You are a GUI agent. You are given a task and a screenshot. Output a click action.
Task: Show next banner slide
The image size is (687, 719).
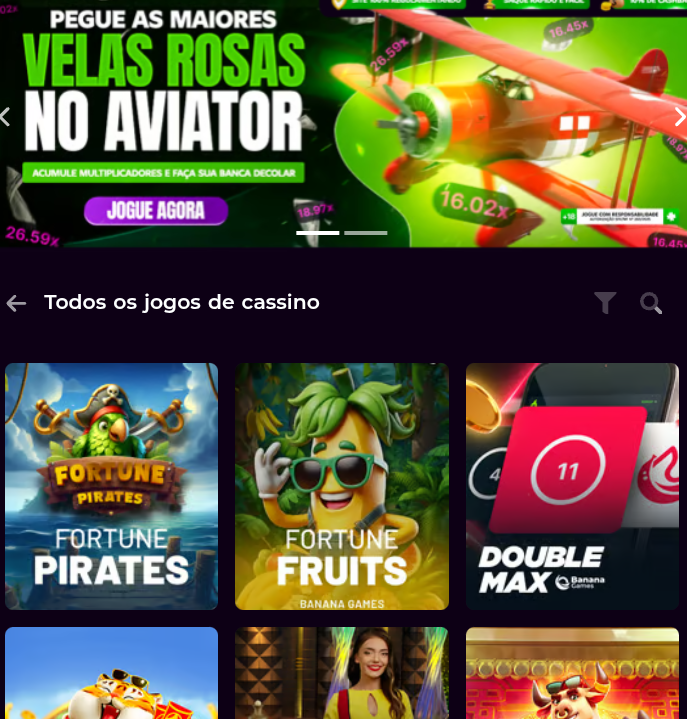(679, 117)
